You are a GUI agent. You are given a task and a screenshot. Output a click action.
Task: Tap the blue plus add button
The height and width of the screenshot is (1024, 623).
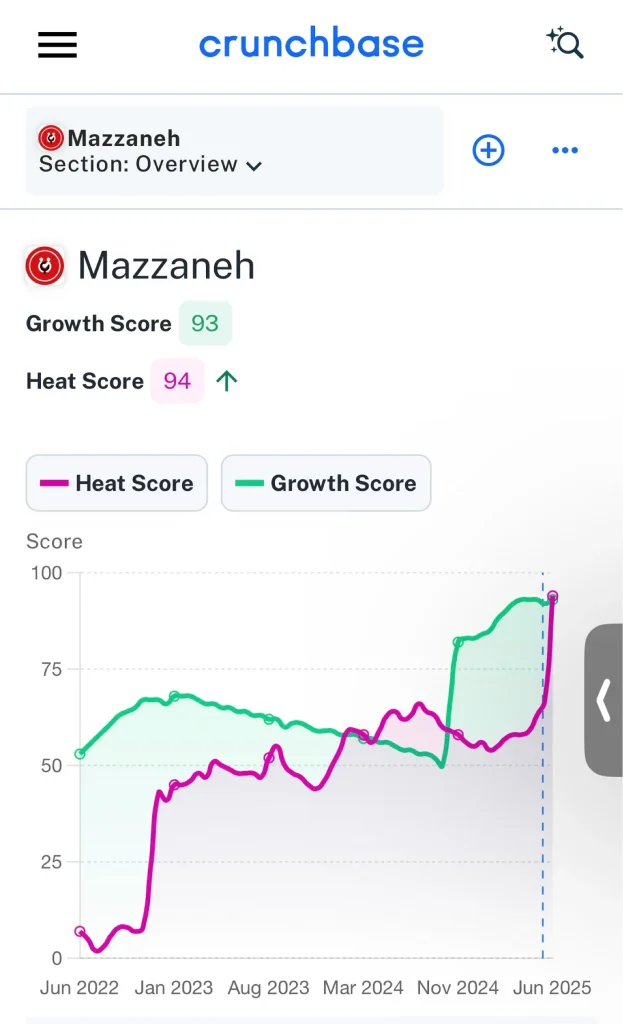pos(488,150)
